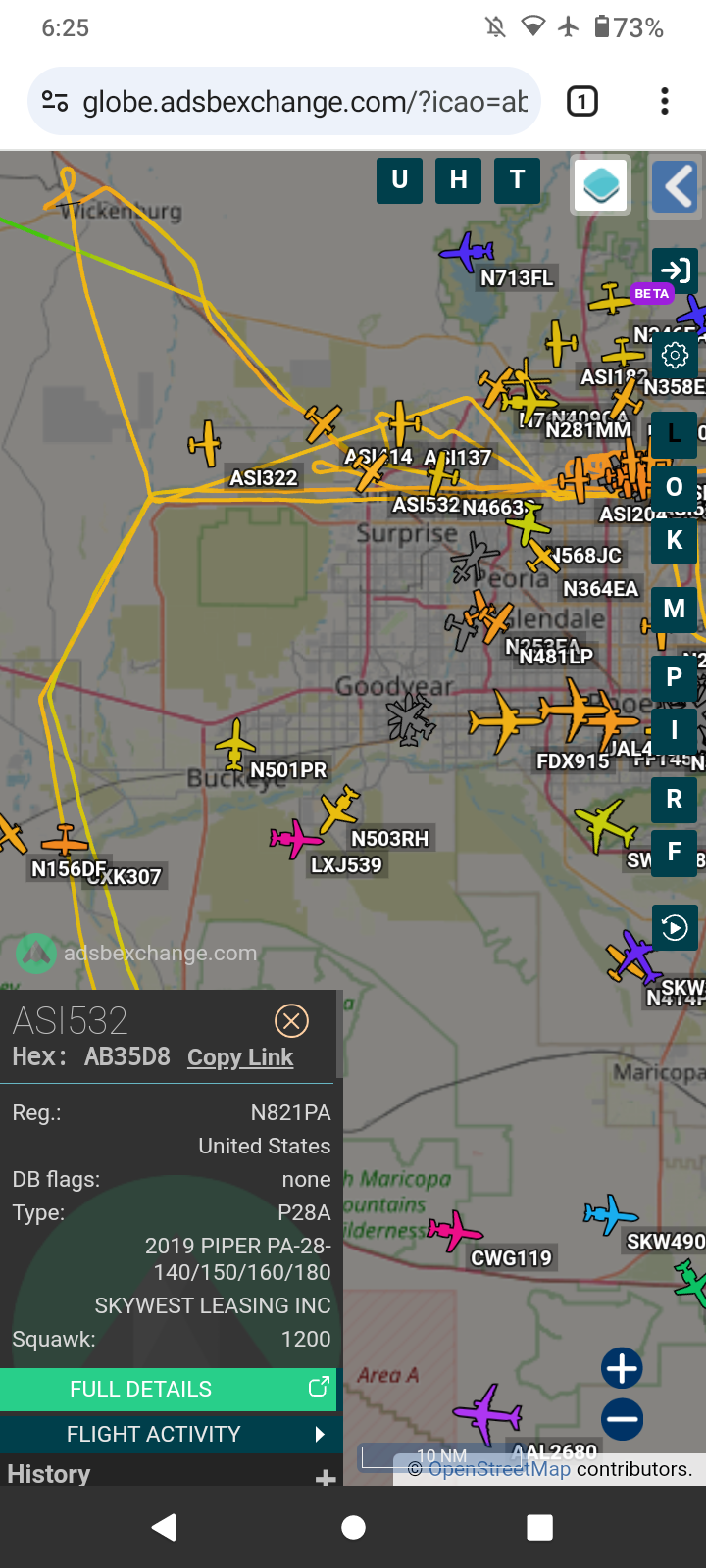The image size is (706, 1568).
Task: Collapse the sidebar with the left chevron
Action: 676,186
